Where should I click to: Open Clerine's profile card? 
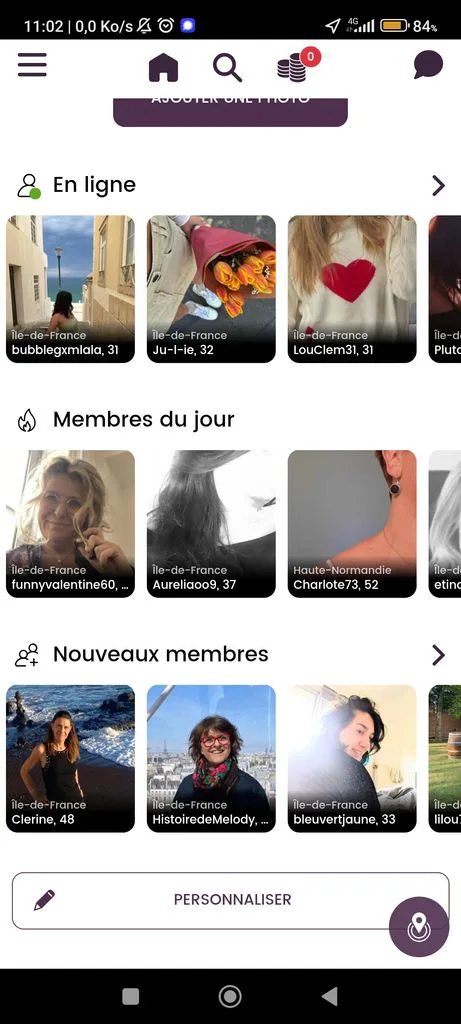(71, 758)
